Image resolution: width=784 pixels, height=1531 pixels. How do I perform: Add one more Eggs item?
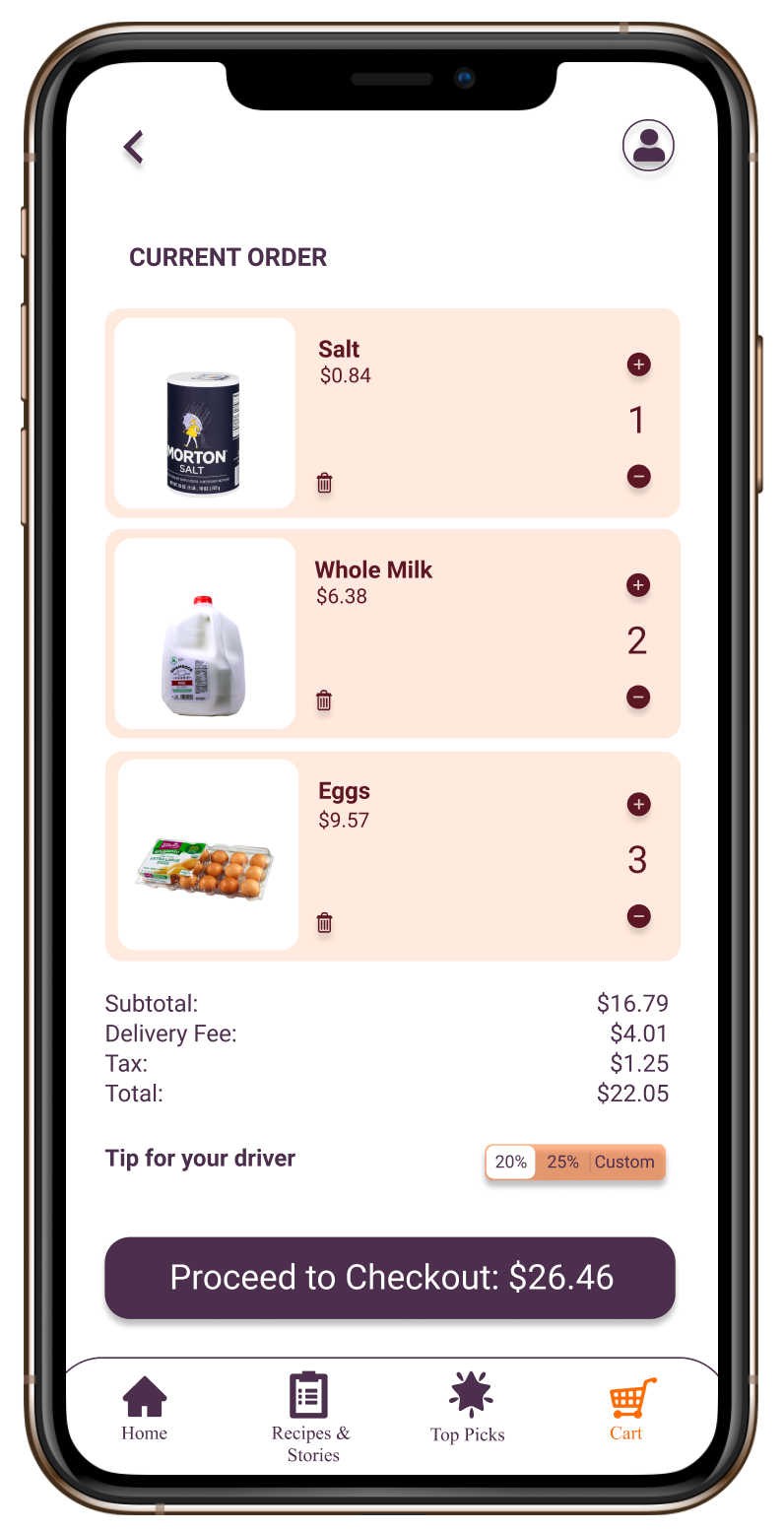[x=638, y=804]
